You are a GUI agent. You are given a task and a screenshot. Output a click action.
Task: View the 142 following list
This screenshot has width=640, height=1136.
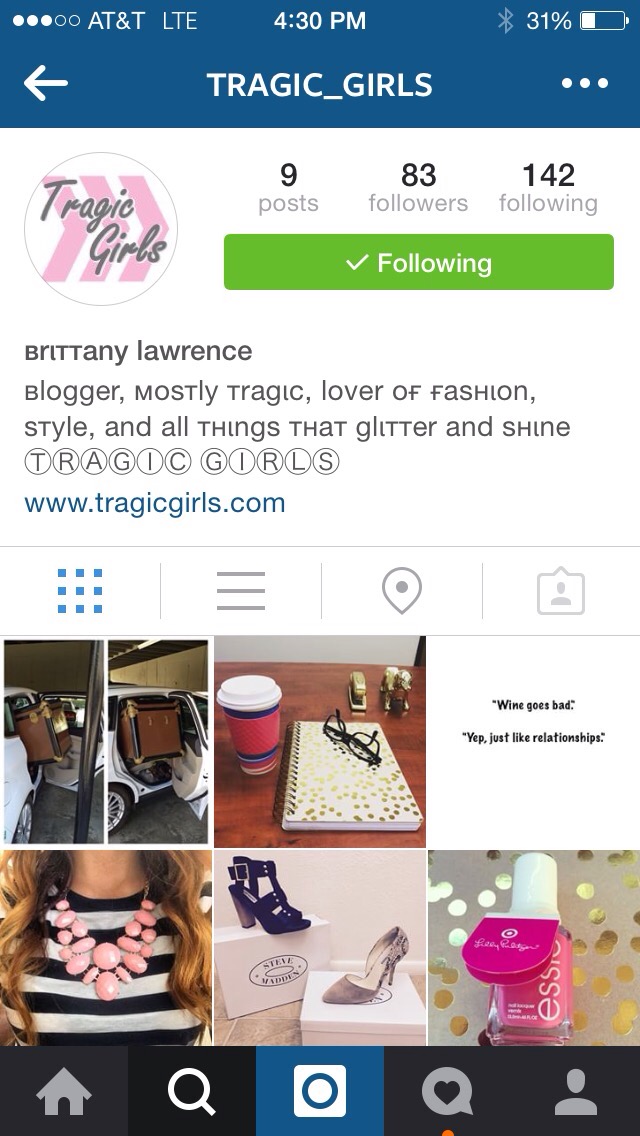(548, 187)
